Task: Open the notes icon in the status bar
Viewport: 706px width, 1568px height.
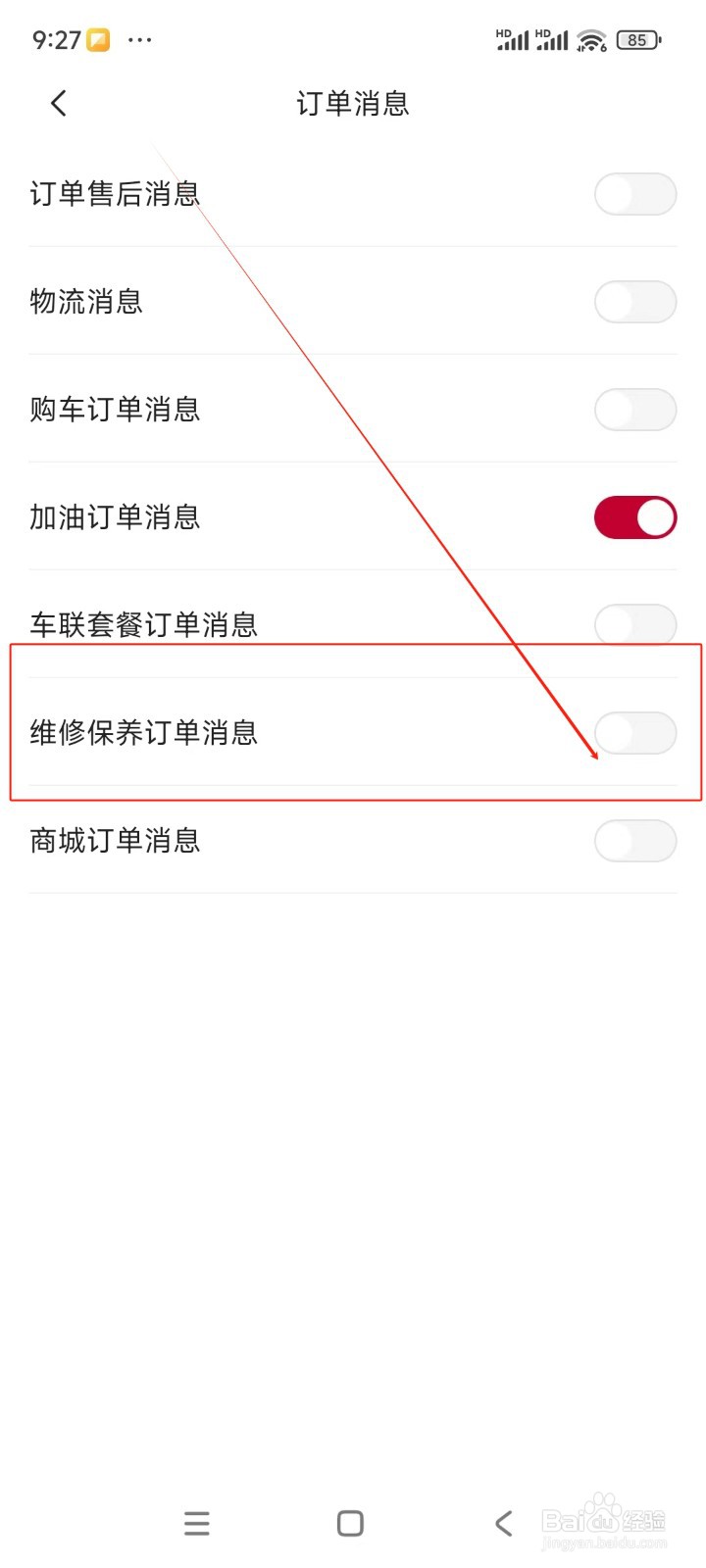Action: tap(97, 38)
